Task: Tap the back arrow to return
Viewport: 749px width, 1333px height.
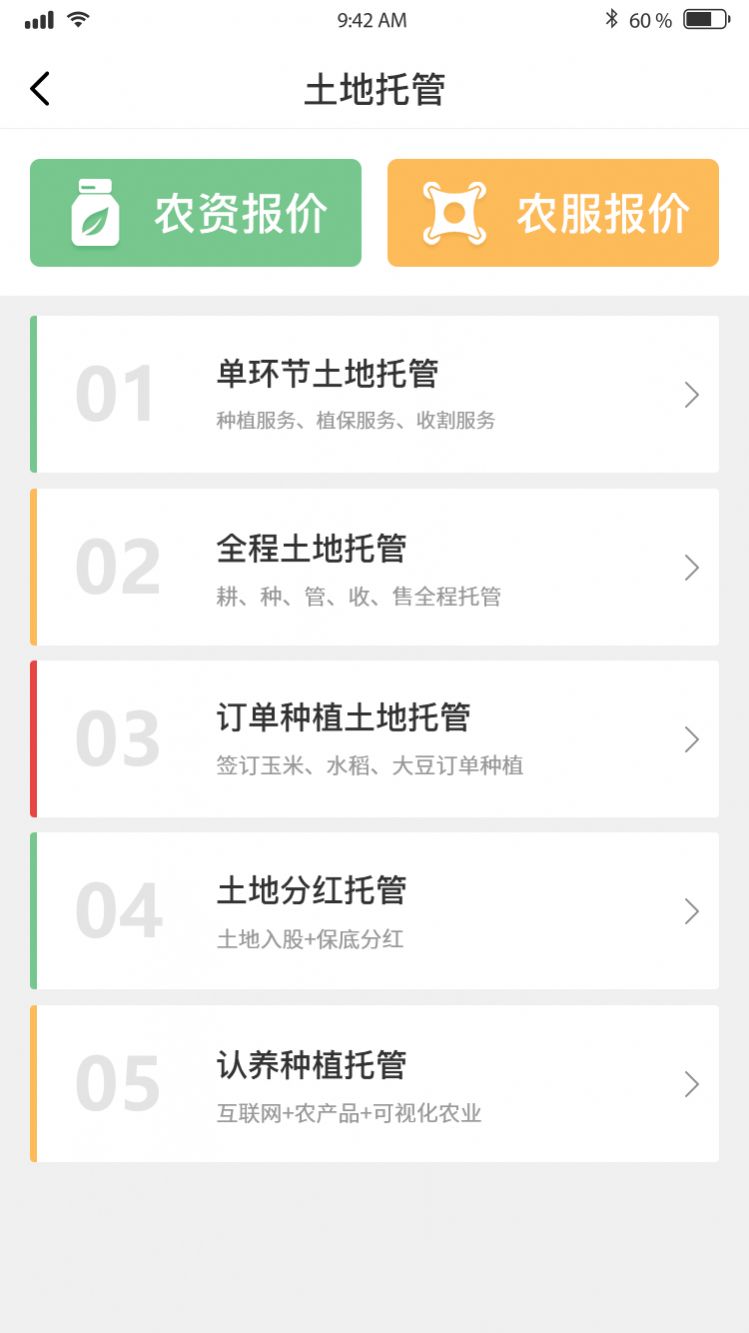Action: coord(39,89)
